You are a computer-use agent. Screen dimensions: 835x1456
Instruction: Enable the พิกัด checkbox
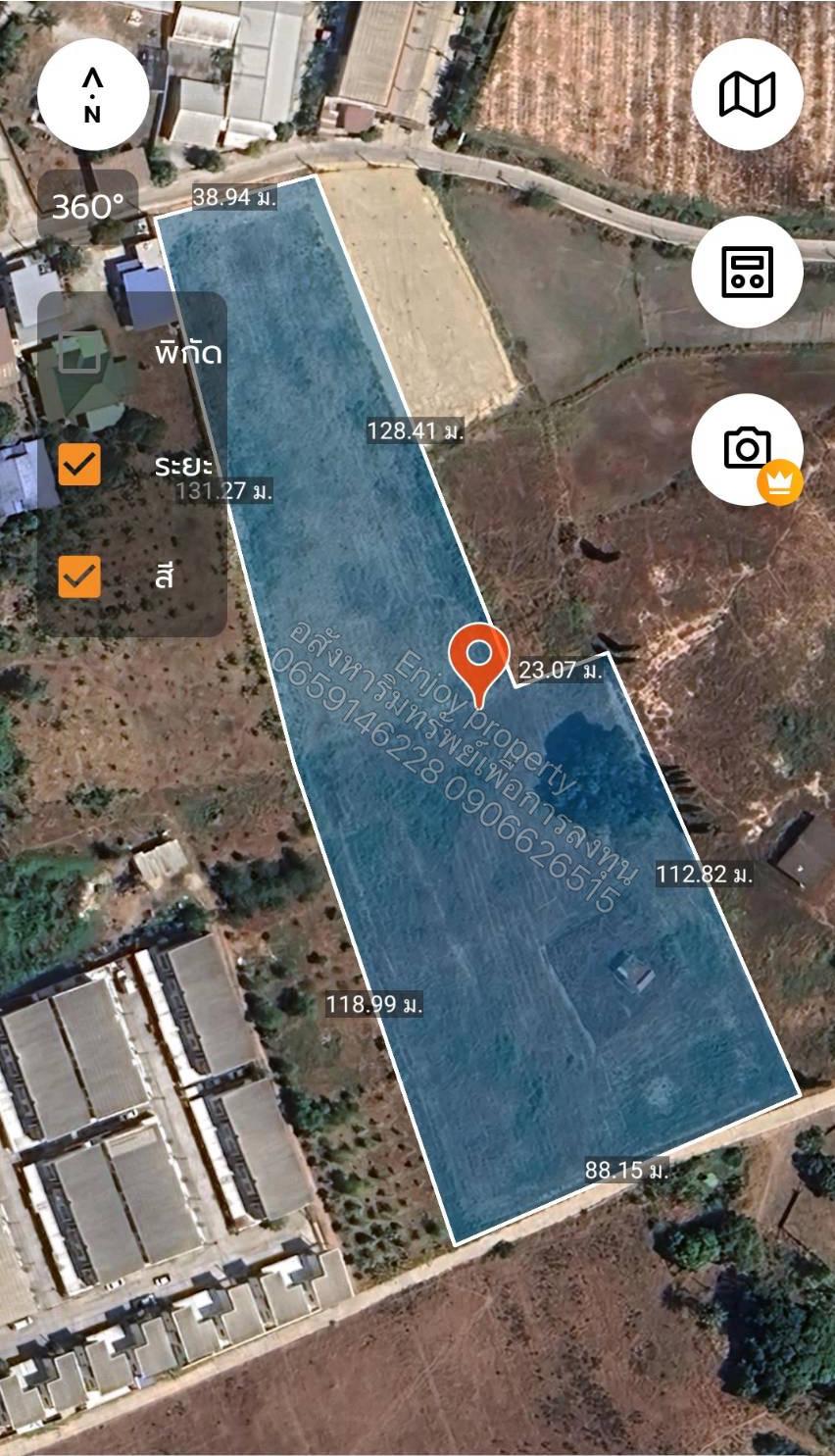point(79,353)
